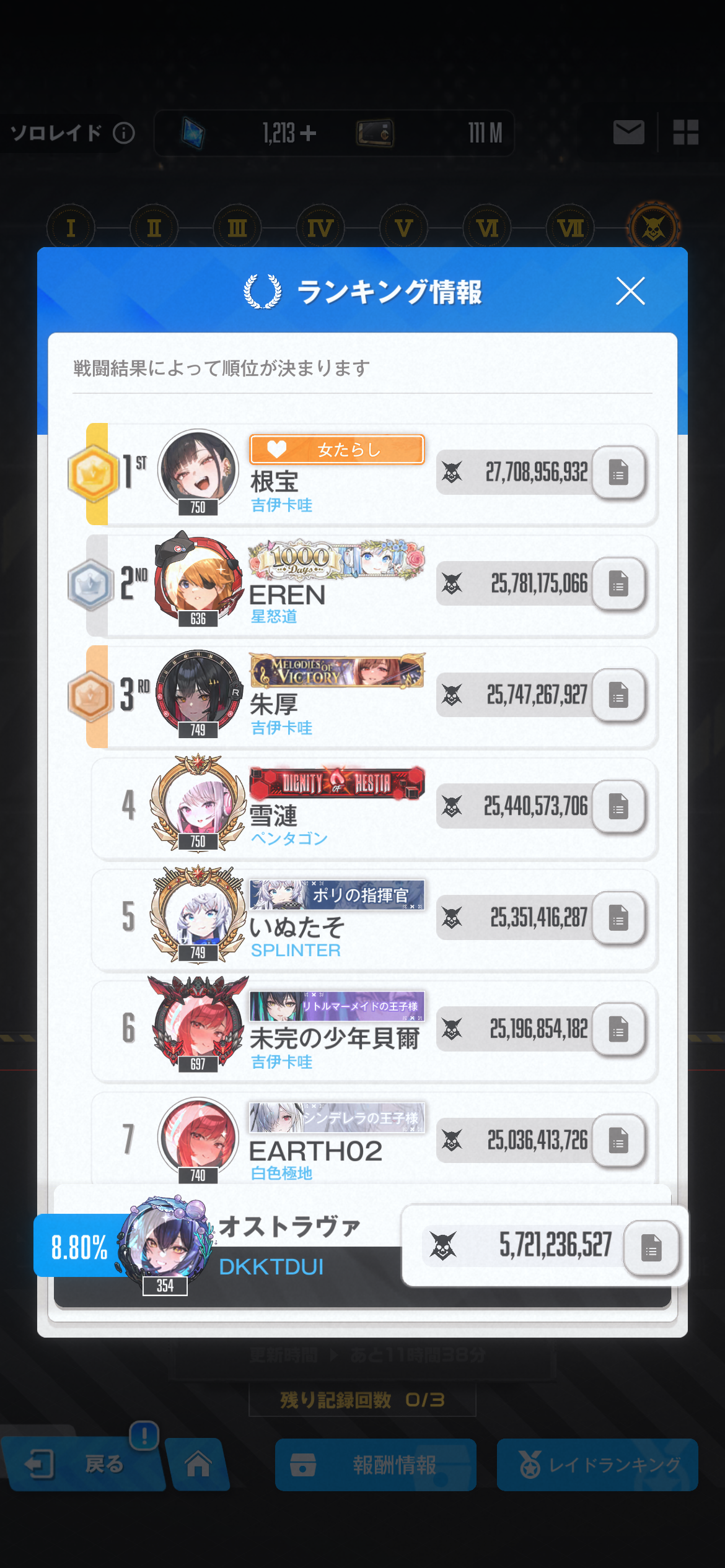Open my own record for オストラヴァ

pyautogui.click(x=651, y=1247)
